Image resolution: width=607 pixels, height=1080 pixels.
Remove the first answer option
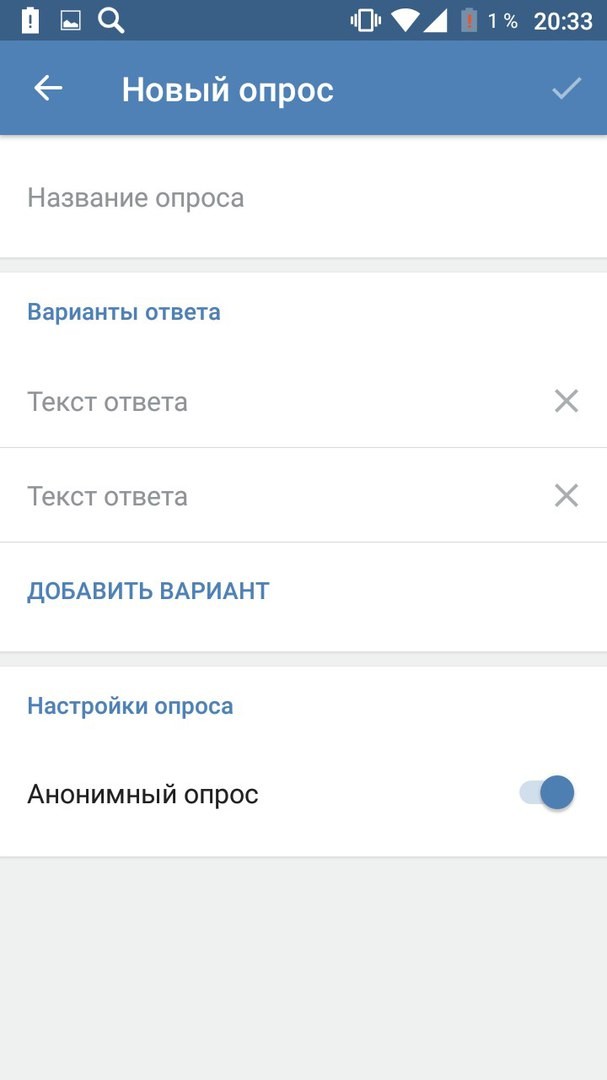tap(566, 402)
